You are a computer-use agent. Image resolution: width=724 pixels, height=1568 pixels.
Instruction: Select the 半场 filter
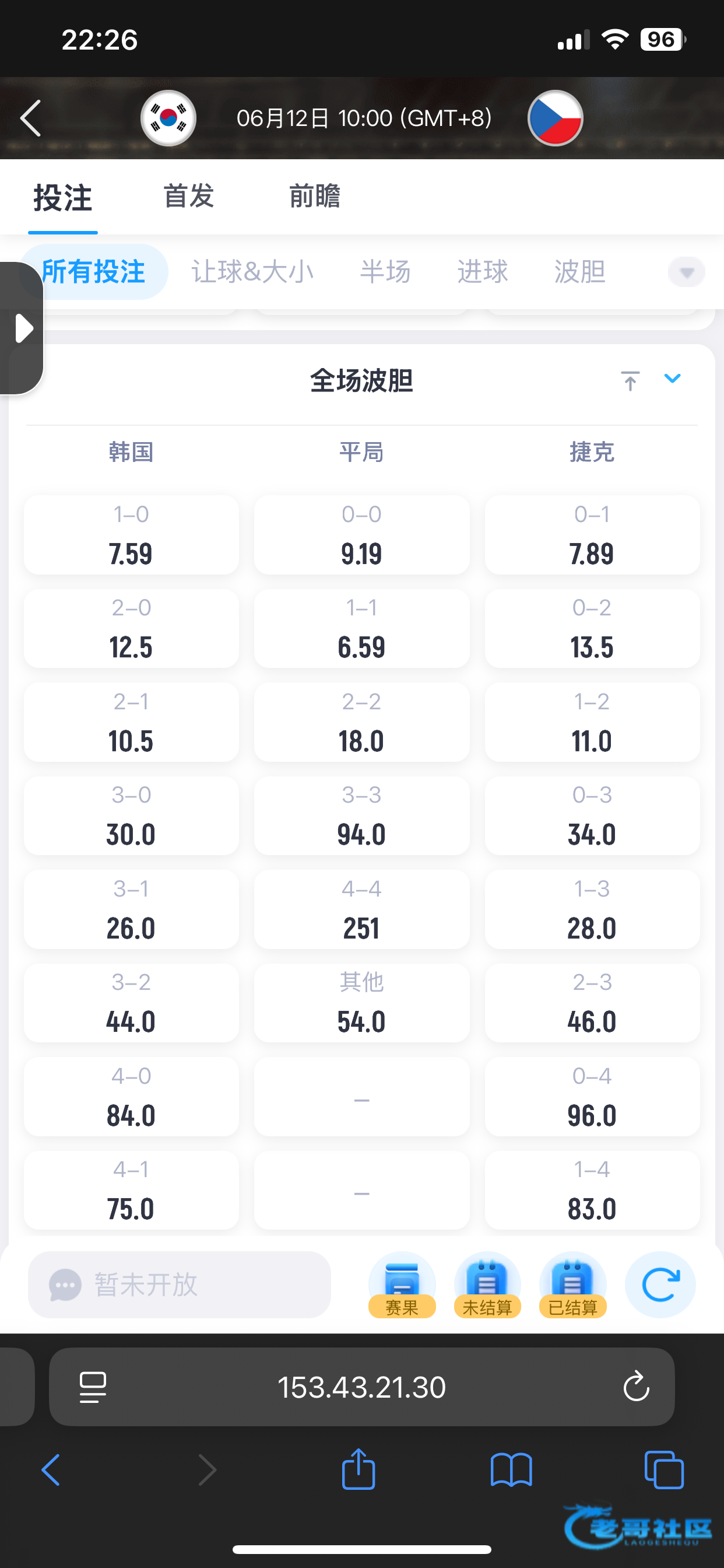(x=386, y=271)
